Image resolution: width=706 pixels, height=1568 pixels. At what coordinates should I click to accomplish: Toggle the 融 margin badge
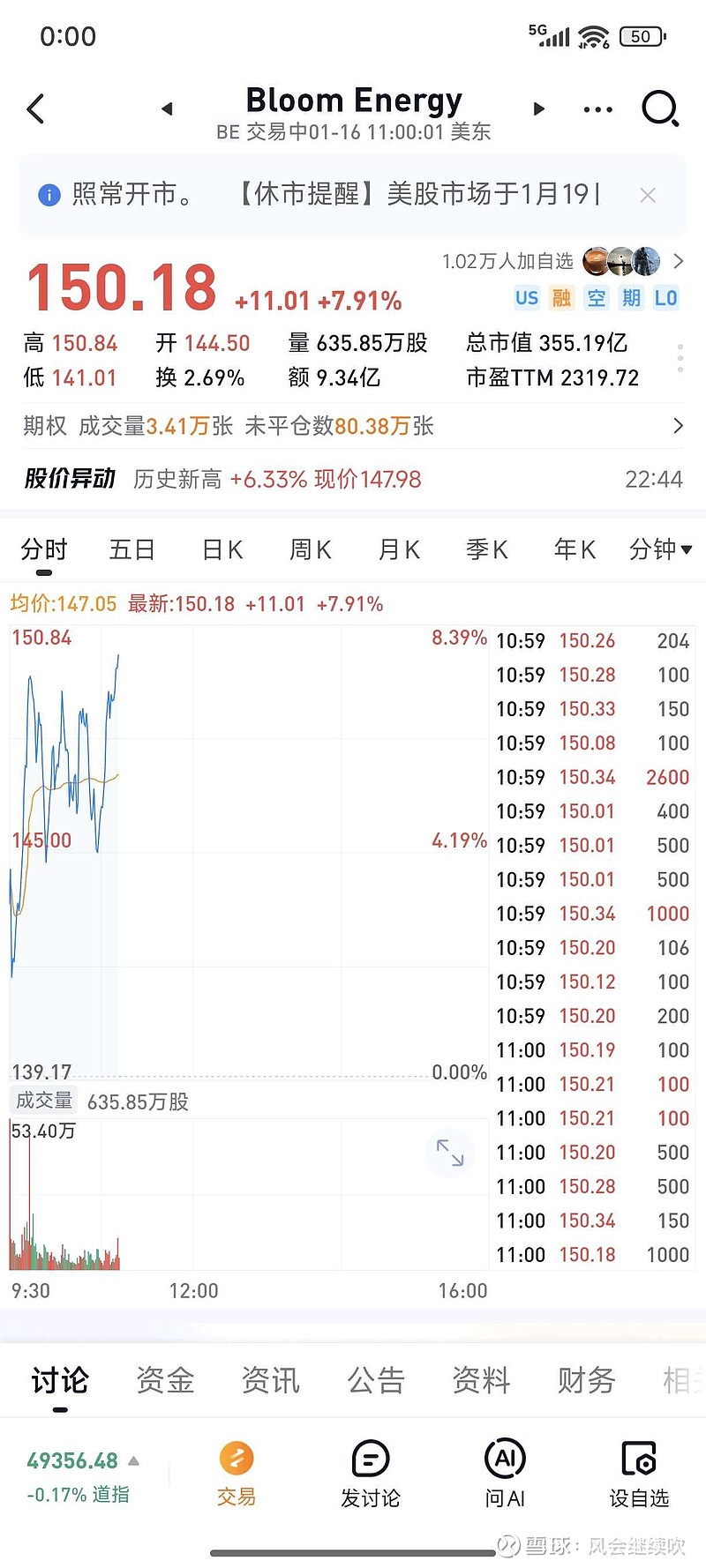(x=562, y=298)
